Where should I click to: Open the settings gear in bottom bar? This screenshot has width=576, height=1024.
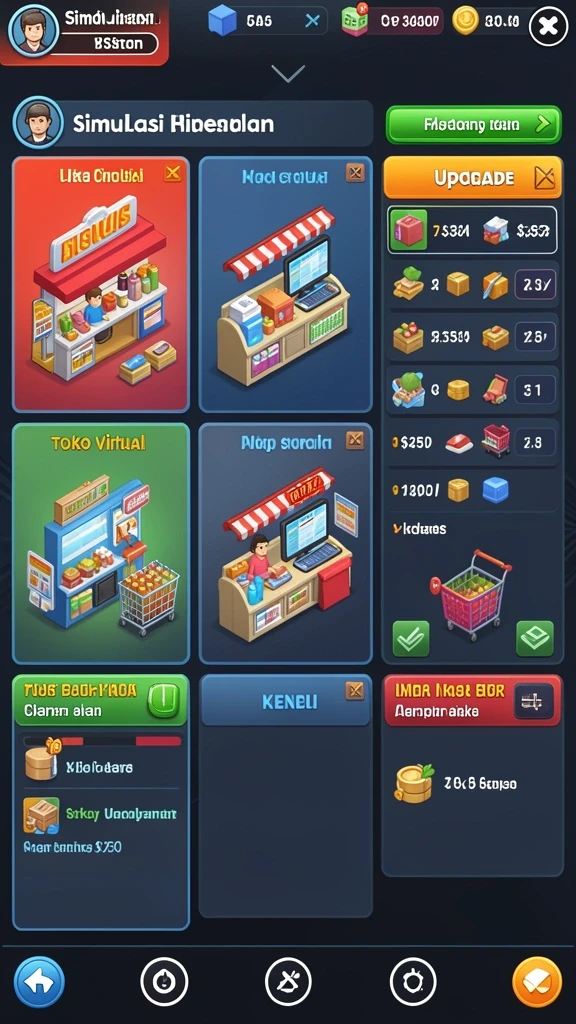click(413, 982)
